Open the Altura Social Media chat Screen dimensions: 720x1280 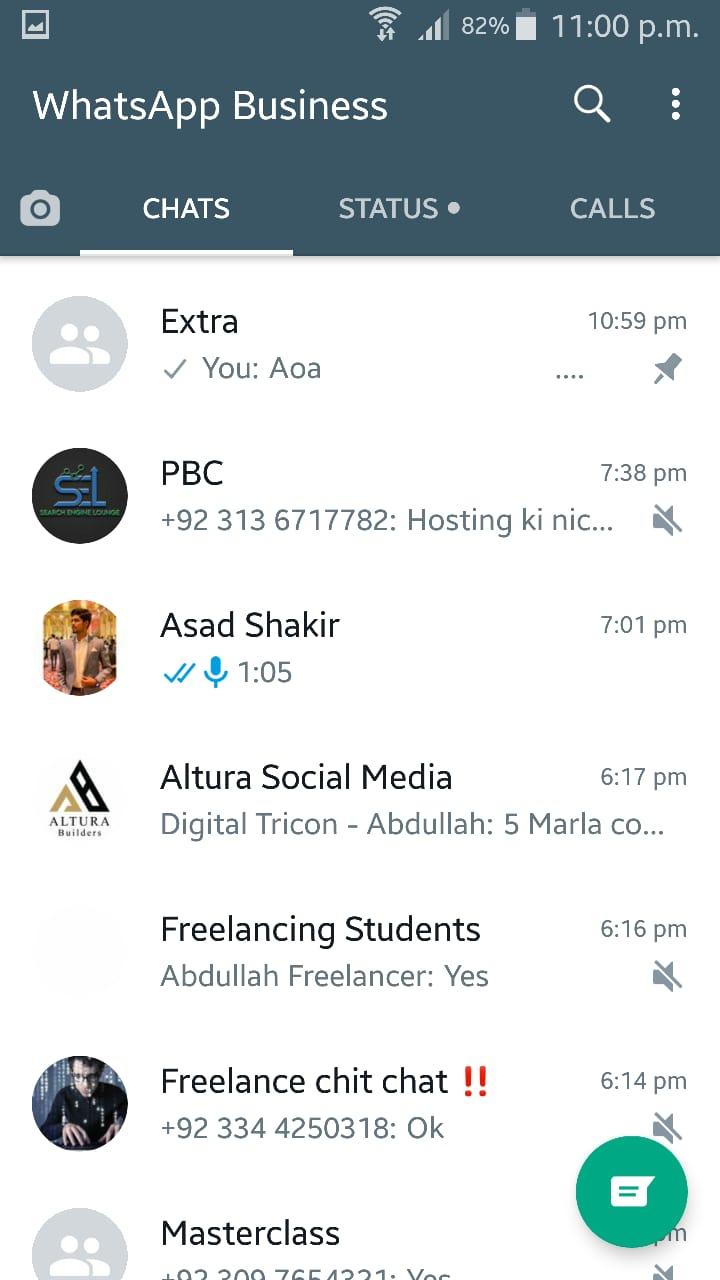click(400, 800)
